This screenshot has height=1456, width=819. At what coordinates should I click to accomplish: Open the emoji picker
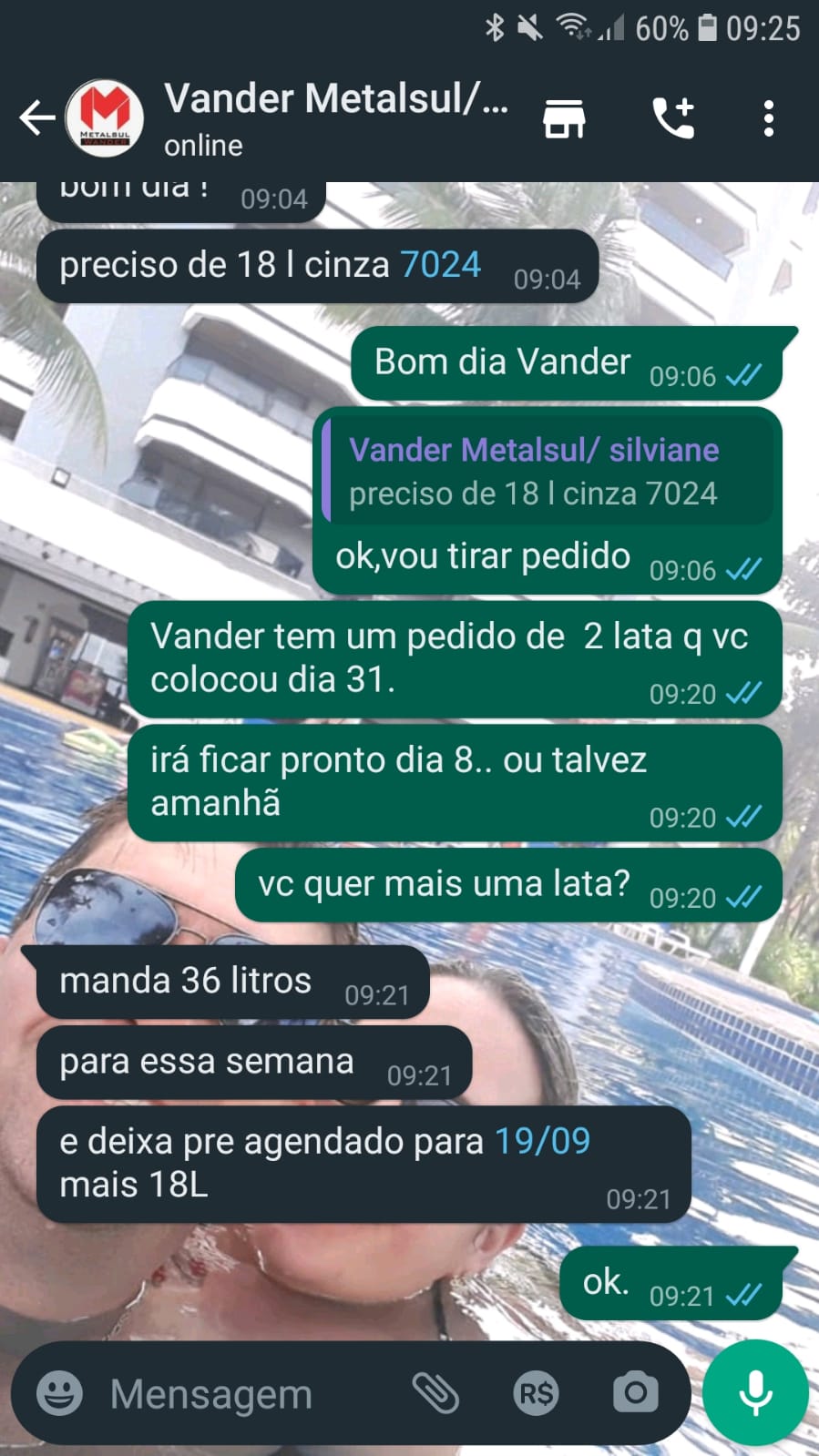tap(59, 1393)
